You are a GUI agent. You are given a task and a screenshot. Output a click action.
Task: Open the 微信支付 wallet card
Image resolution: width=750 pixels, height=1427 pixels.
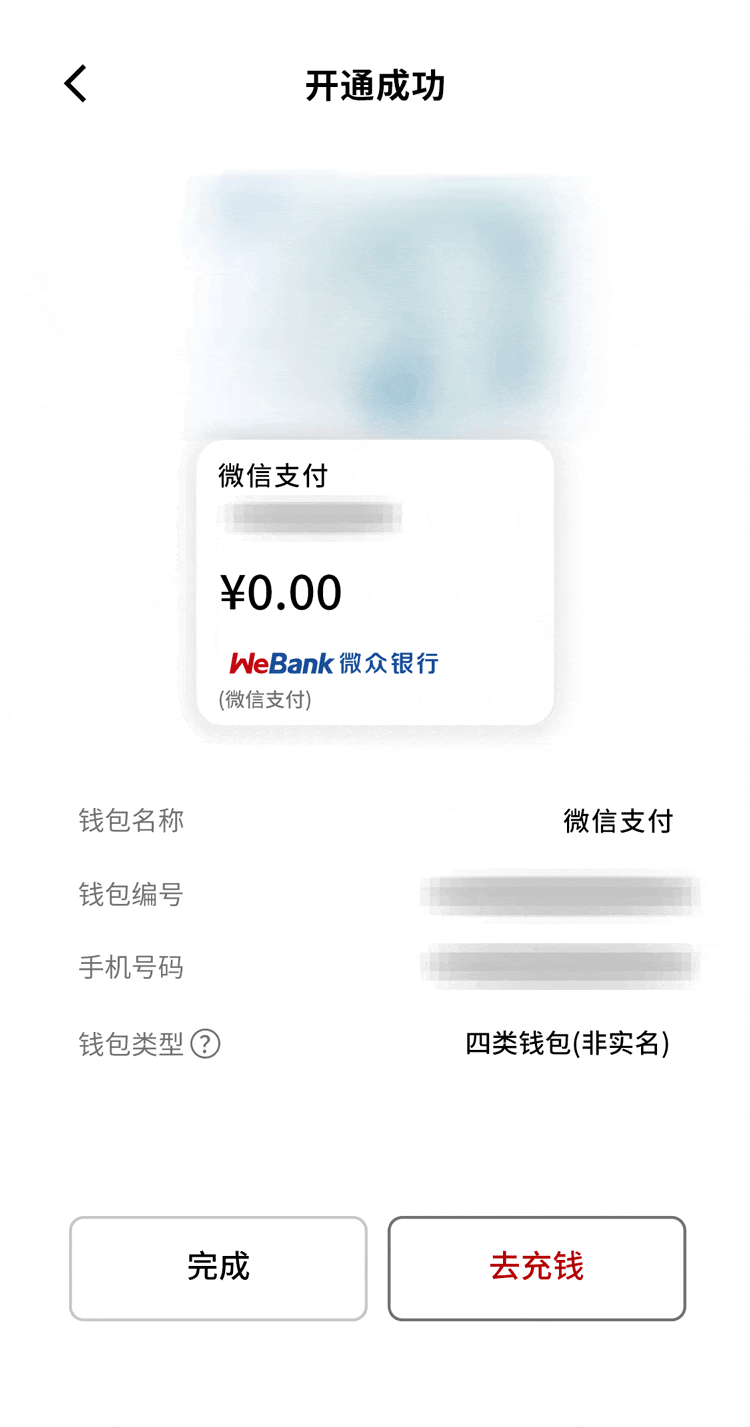(375, 582)
